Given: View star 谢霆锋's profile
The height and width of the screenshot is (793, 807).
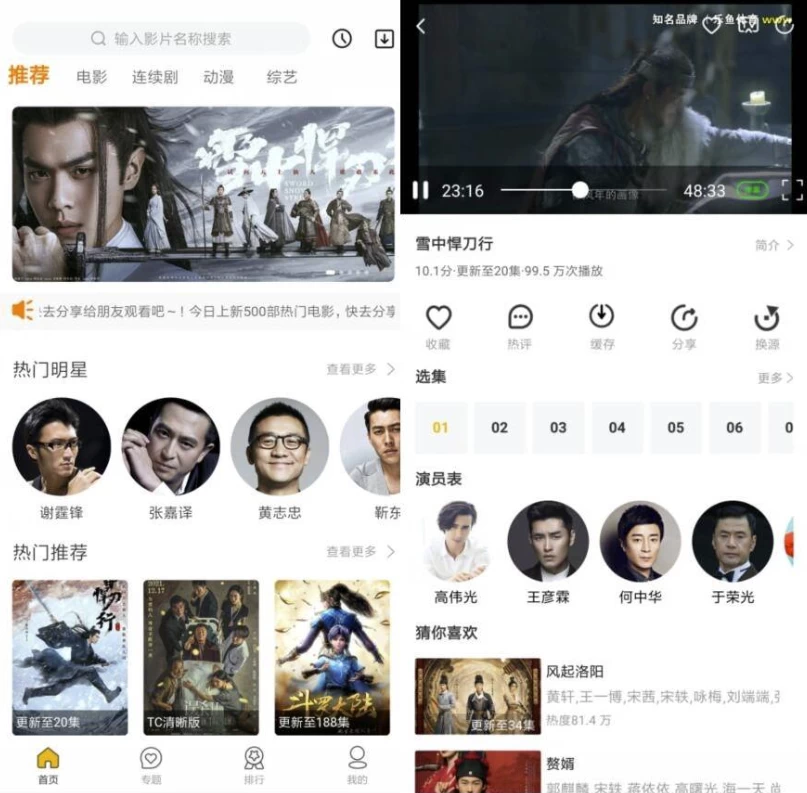Looking at the screenshot, I should coord(61,447).
